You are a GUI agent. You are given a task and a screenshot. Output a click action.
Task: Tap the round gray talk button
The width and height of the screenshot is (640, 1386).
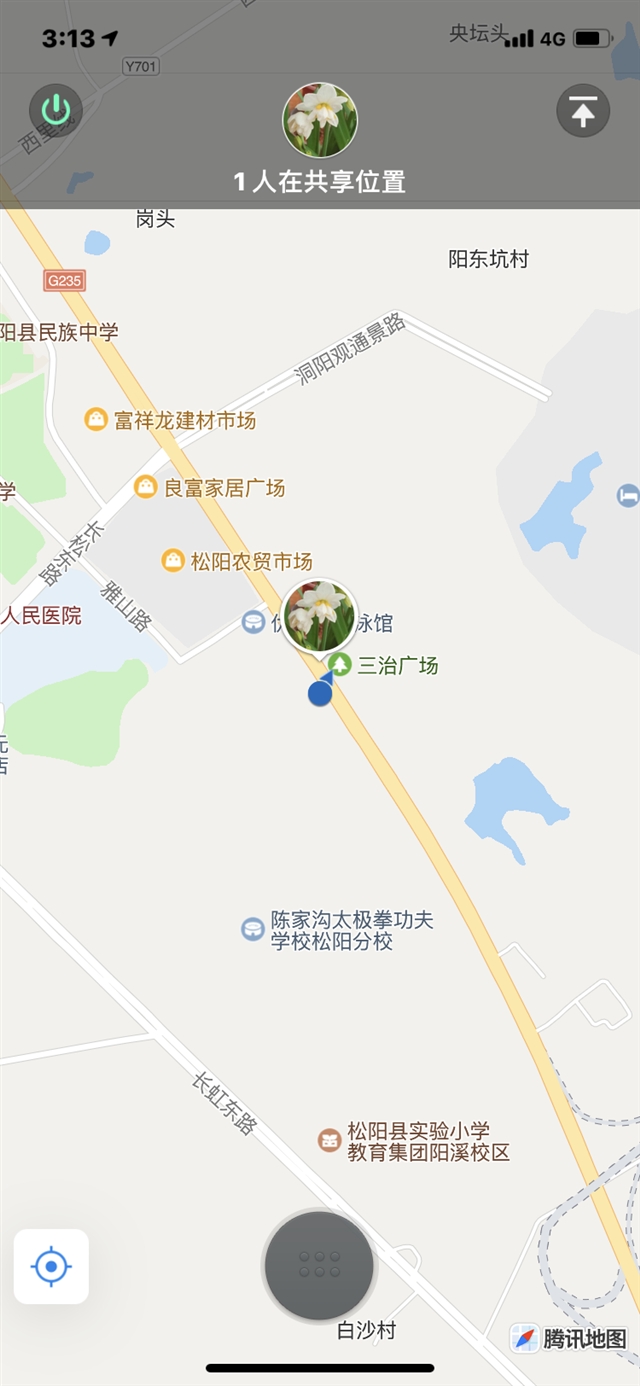click(319, 1265)
